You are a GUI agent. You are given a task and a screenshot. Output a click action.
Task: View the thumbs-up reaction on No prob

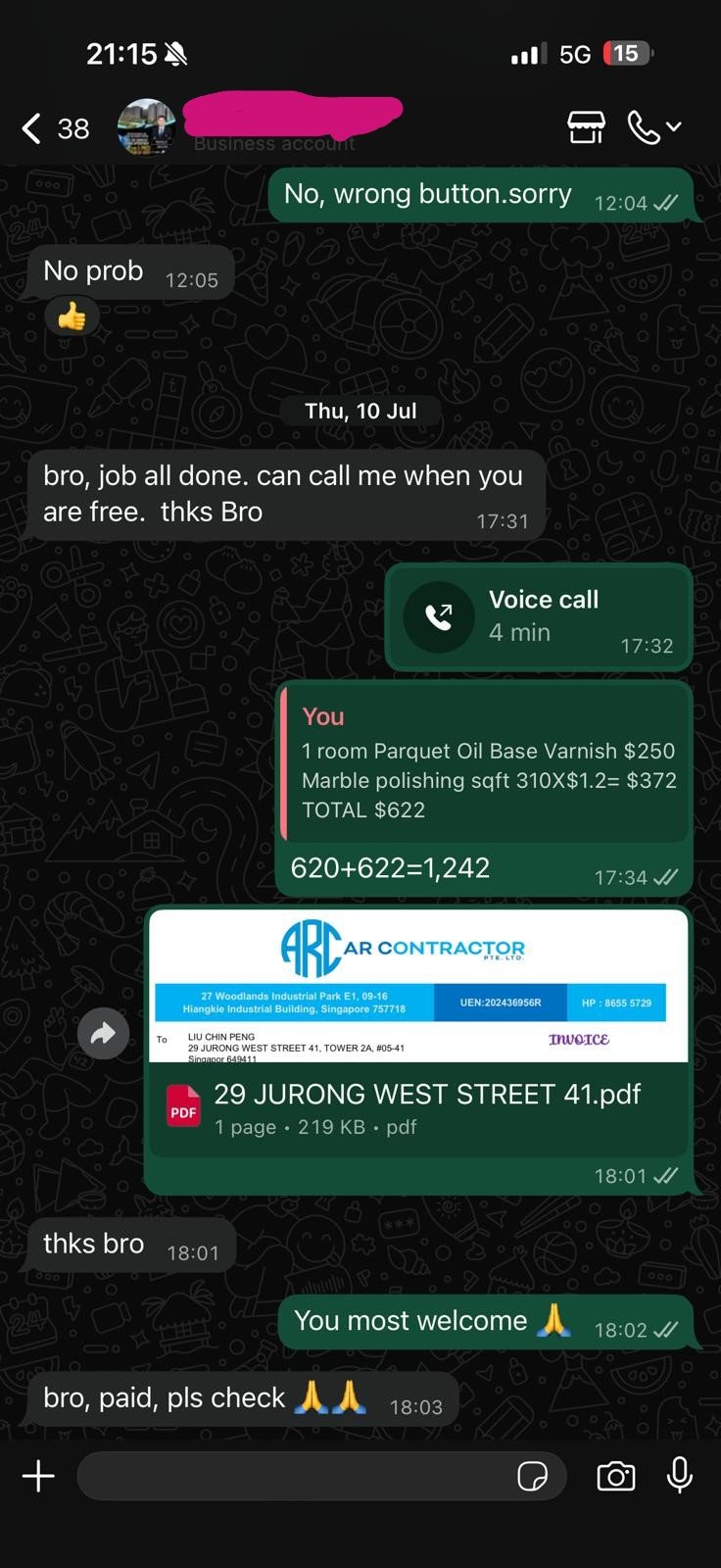[x=72, y=317]
